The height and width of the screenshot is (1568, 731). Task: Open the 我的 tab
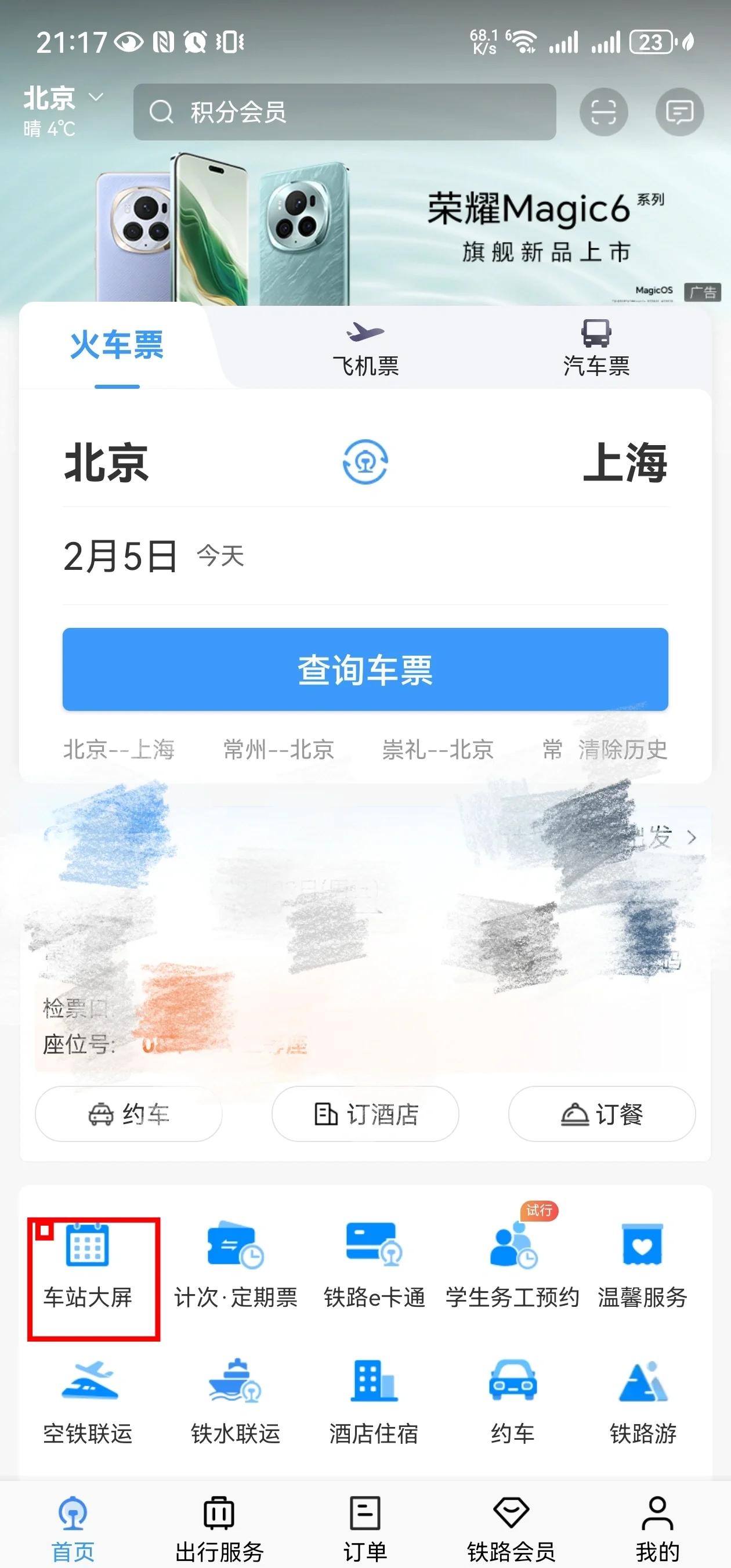point(657,1529)
